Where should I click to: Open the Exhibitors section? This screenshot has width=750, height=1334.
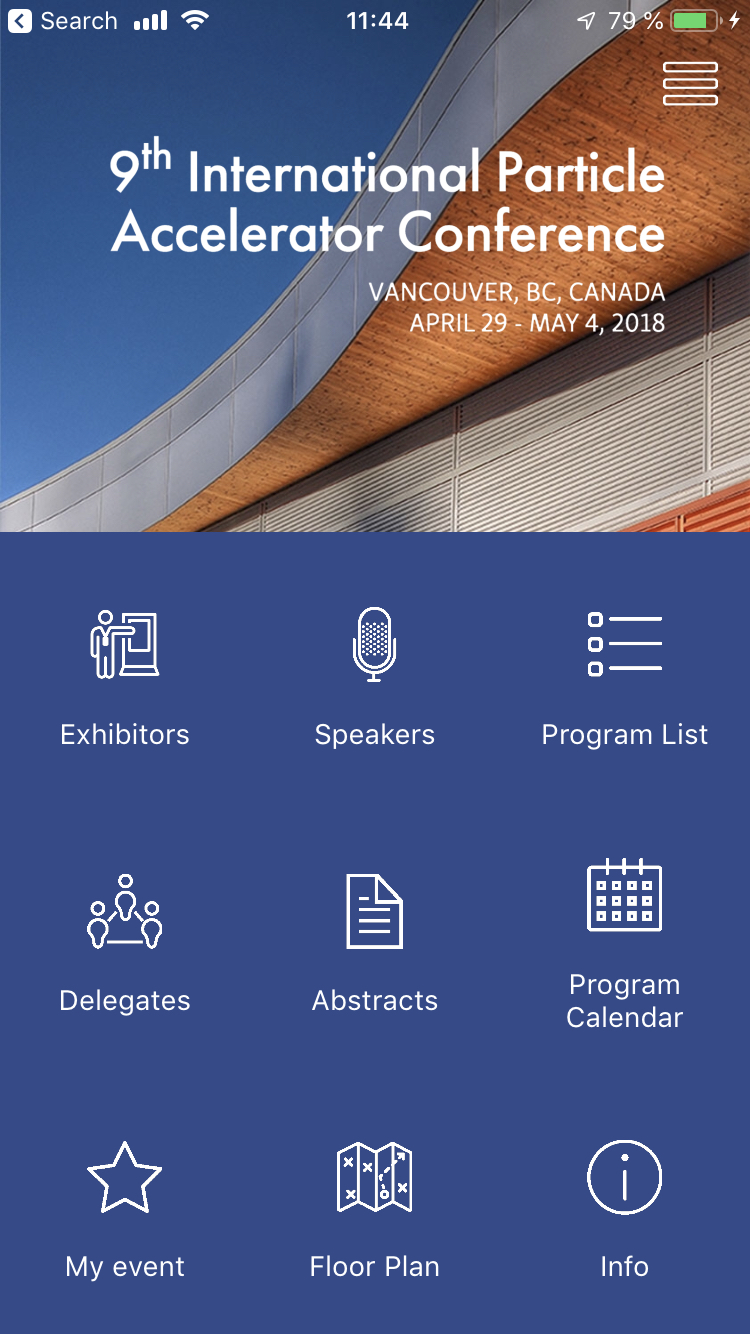click(125, 678)
